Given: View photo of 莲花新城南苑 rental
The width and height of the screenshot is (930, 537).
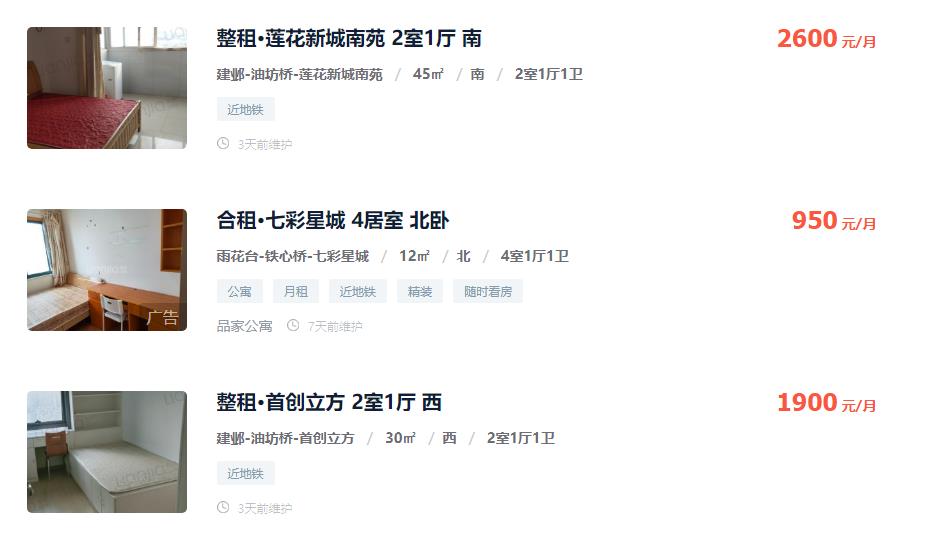Looking at the screenshot, I should pos(107,88).
